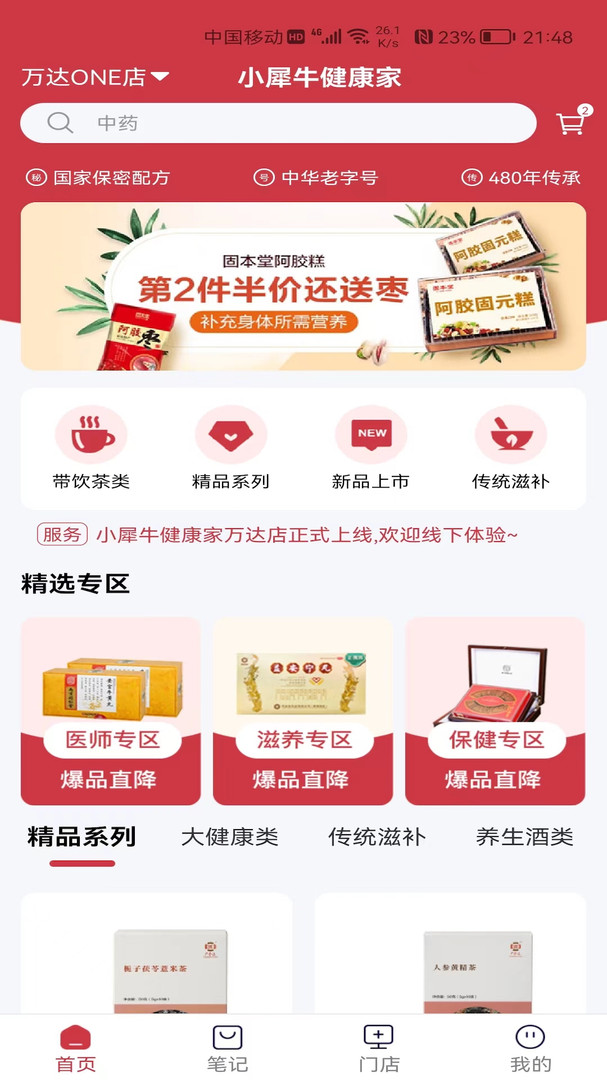
Task: Go to the 门店 tab
Action: pyautogui.click(x=379, y=1048)
